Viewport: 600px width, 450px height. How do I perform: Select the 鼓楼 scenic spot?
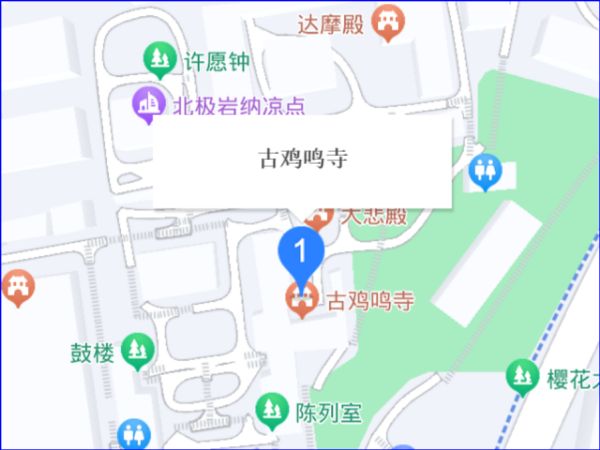click(136, 352)
